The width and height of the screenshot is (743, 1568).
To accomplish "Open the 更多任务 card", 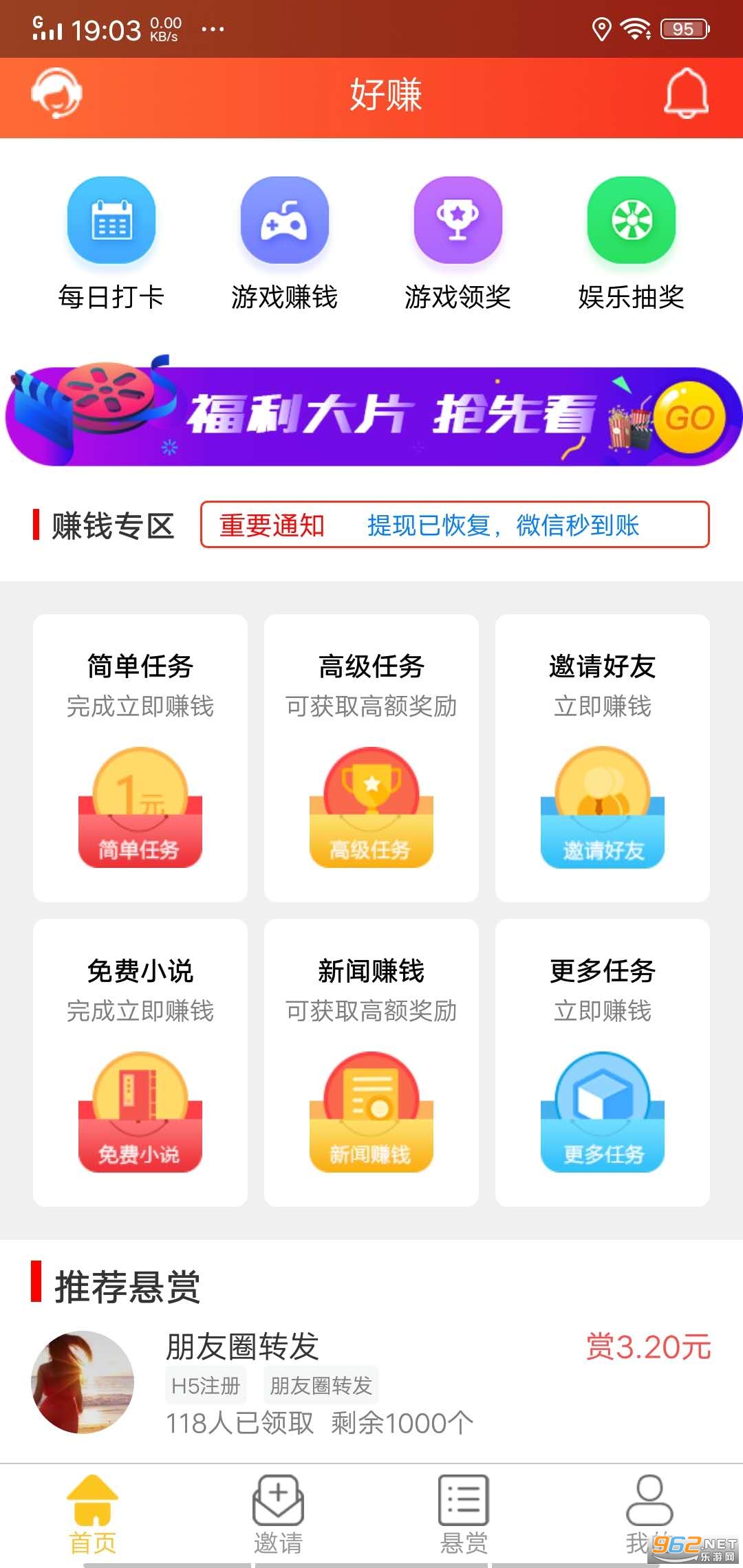I will pyautogui.click(x=603, y=1063).
